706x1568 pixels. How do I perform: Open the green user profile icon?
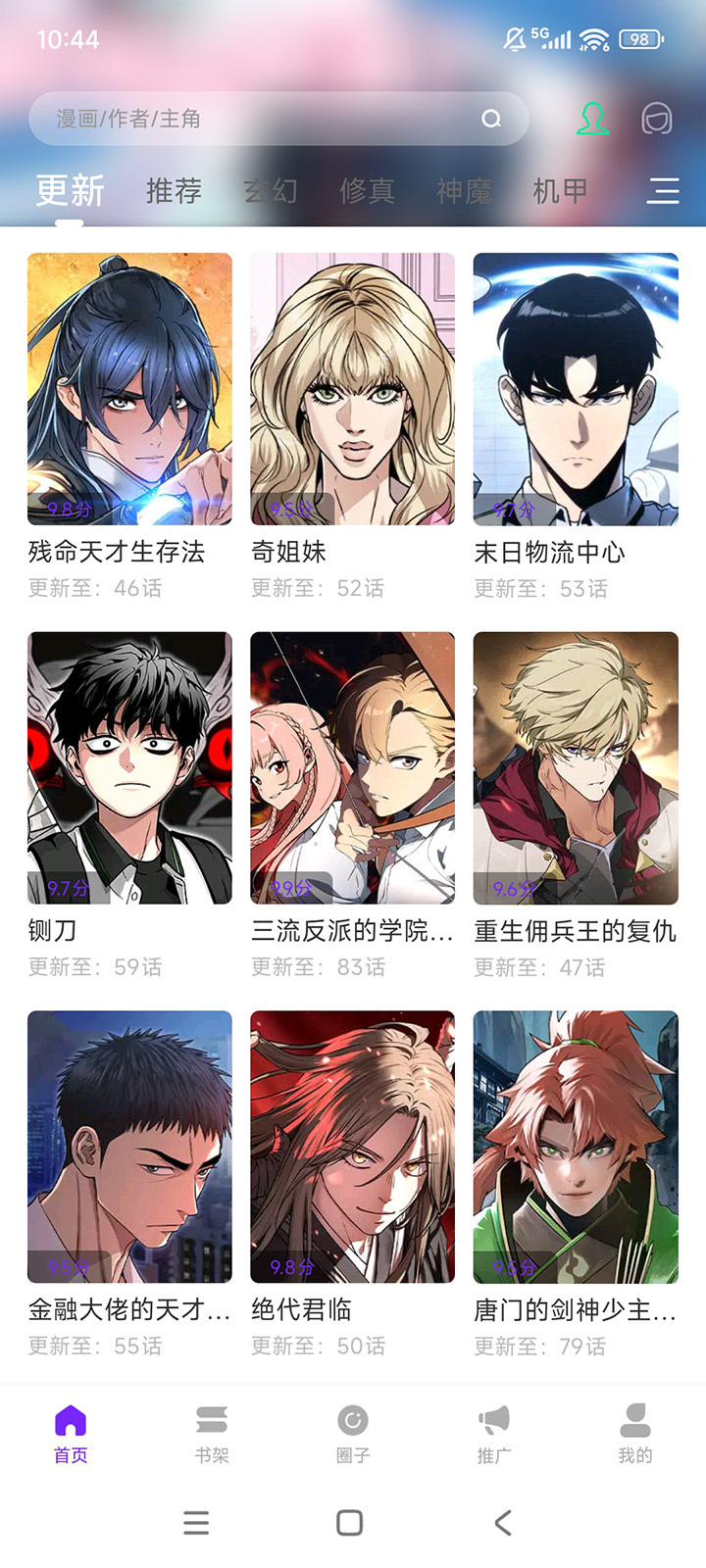pos(591,119)
